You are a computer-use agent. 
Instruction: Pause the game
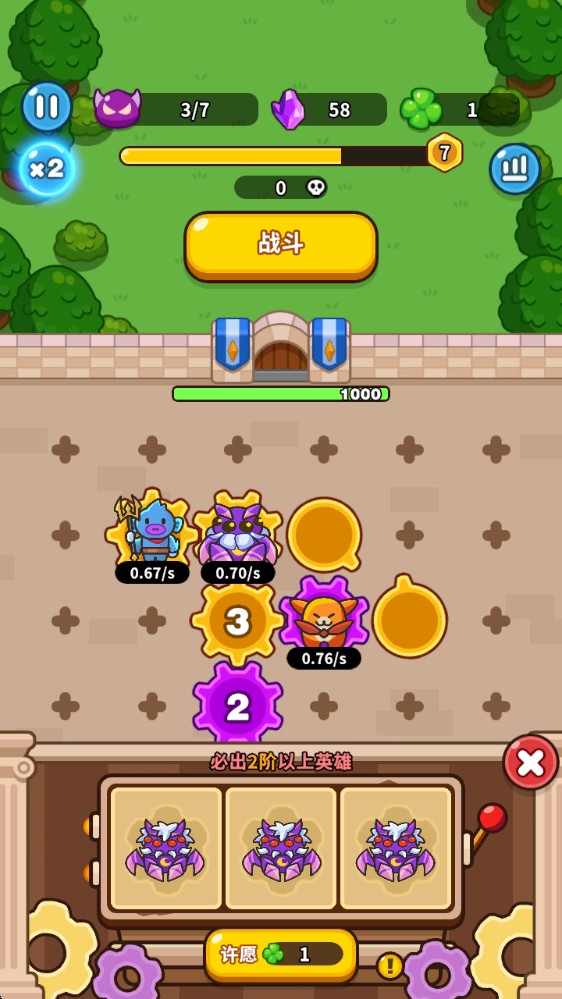[x=47, y=106]
